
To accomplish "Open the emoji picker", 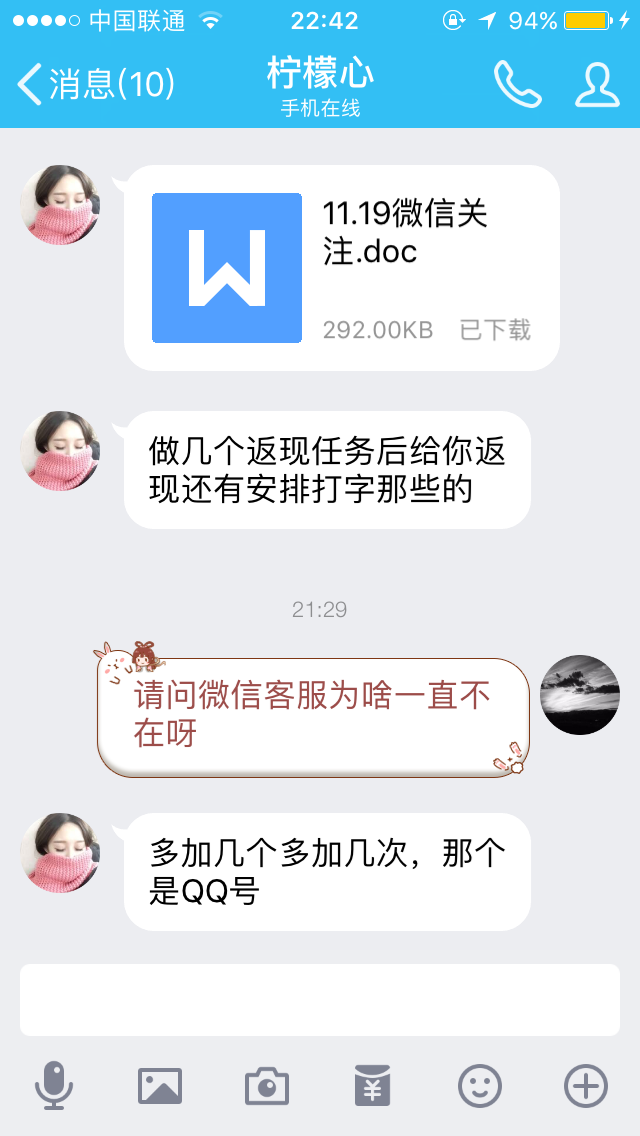I will tap(480, 1086).
